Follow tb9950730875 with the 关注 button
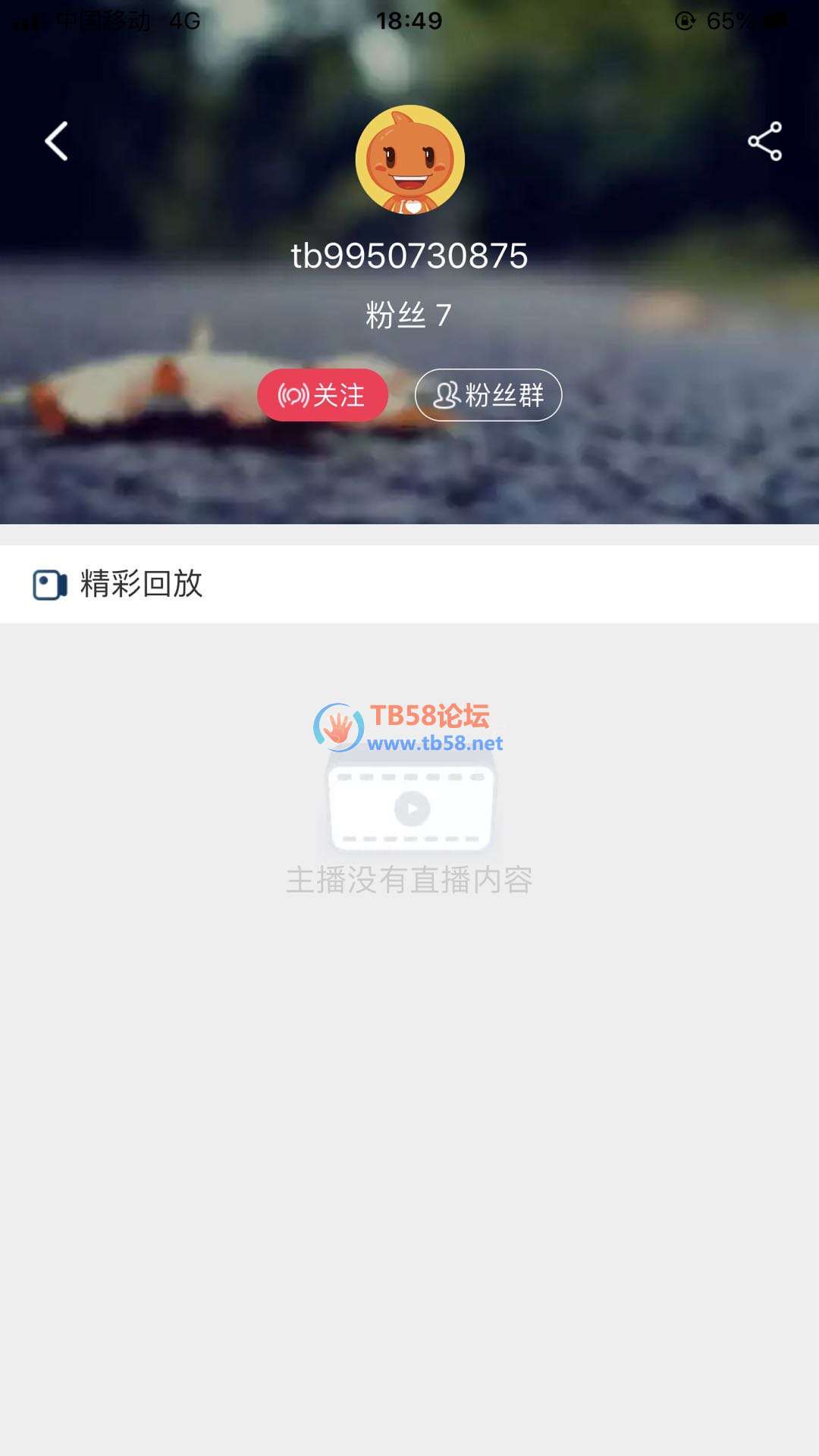This screenshot has width=819, height=1456. tap(322, 395)
